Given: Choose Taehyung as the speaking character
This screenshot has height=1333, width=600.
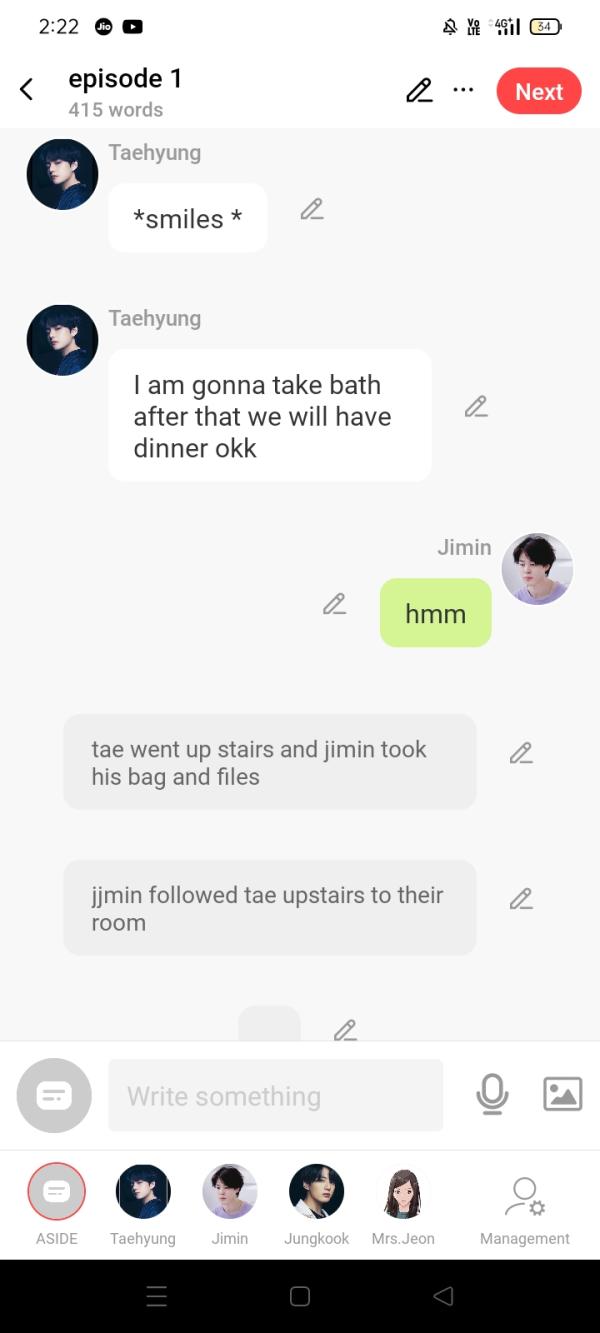Looking at the screenshot, I should [143, 1192].
